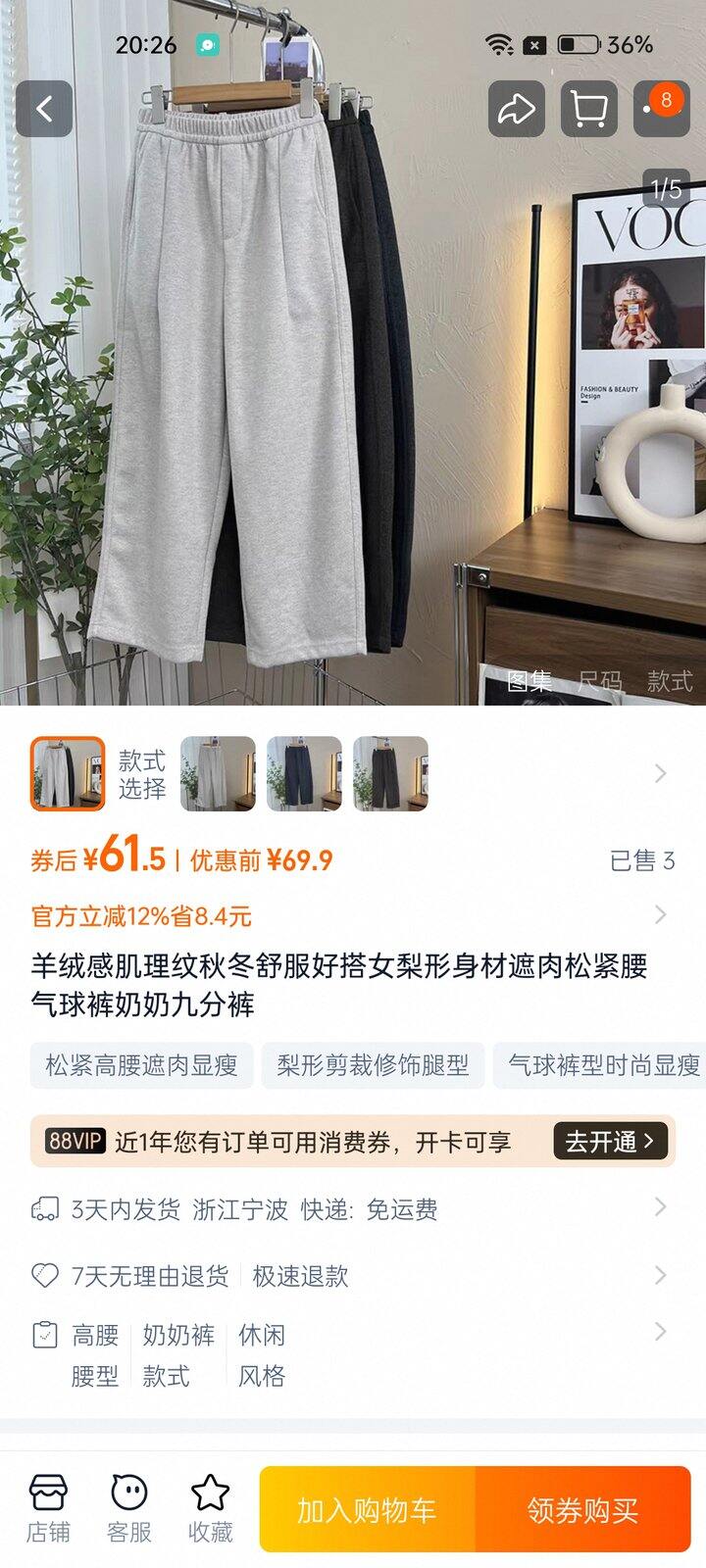Select the dark gray pants style thumbnail
Viewport: 706px width, 1568px height.
click(390, 773)
